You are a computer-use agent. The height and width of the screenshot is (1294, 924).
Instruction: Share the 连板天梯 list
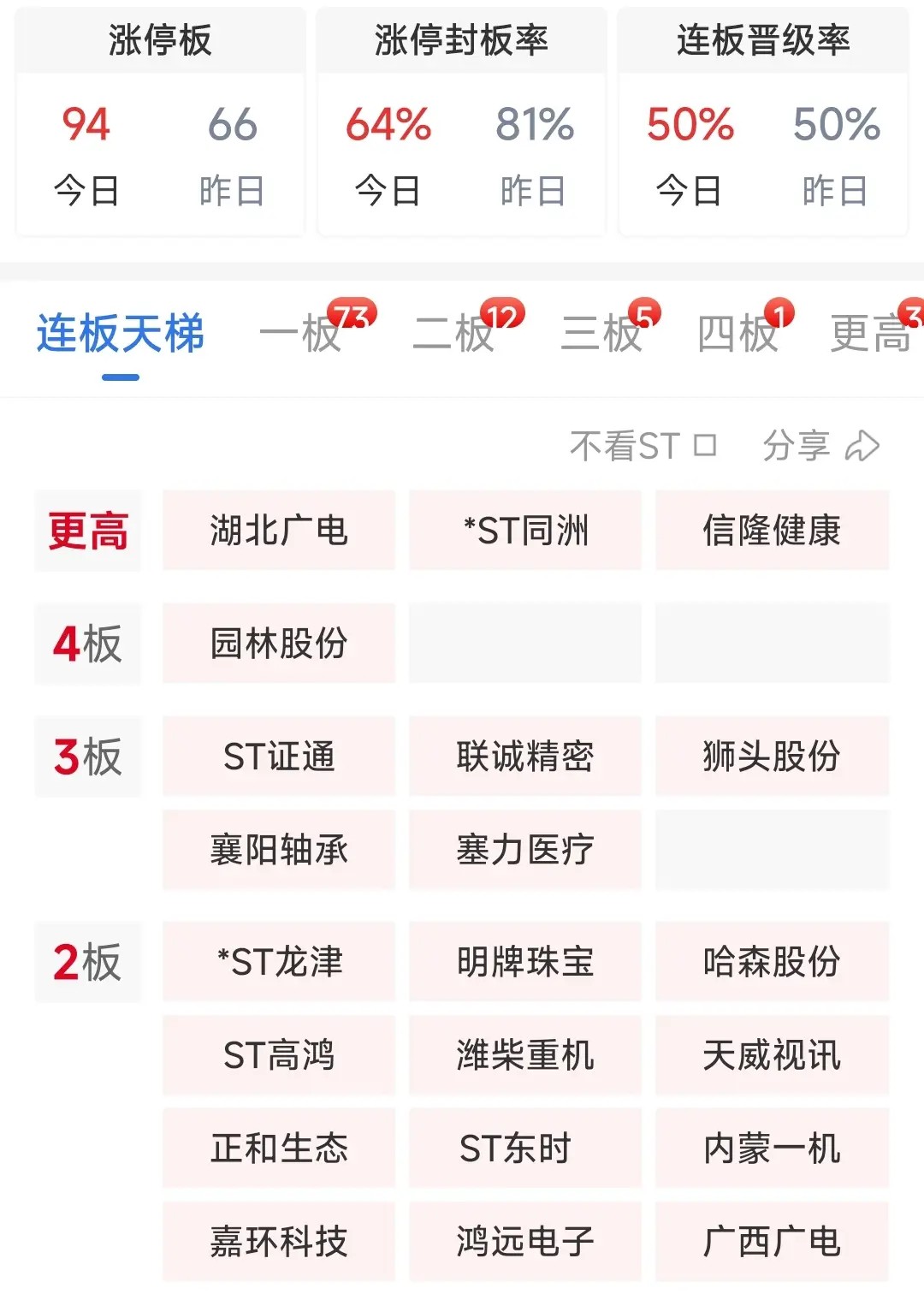[820, 446]
